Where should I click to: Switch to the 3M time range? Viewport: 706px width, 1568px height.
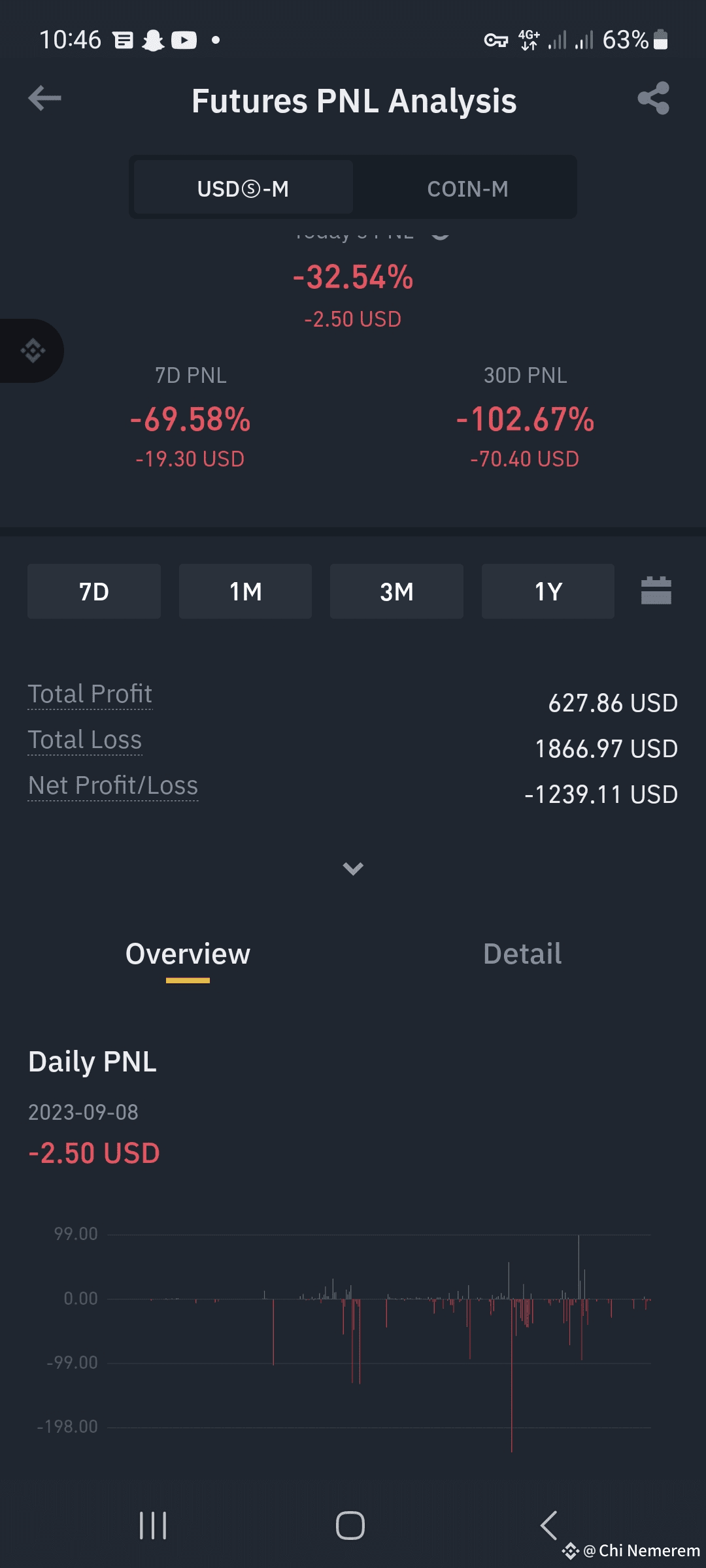(397, 591)
